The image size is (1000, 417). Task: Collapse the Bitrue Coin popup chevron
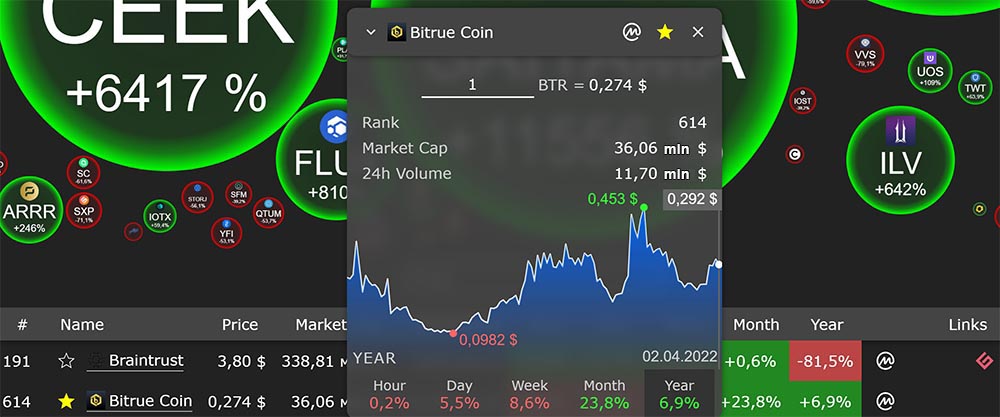click(371, 32)
